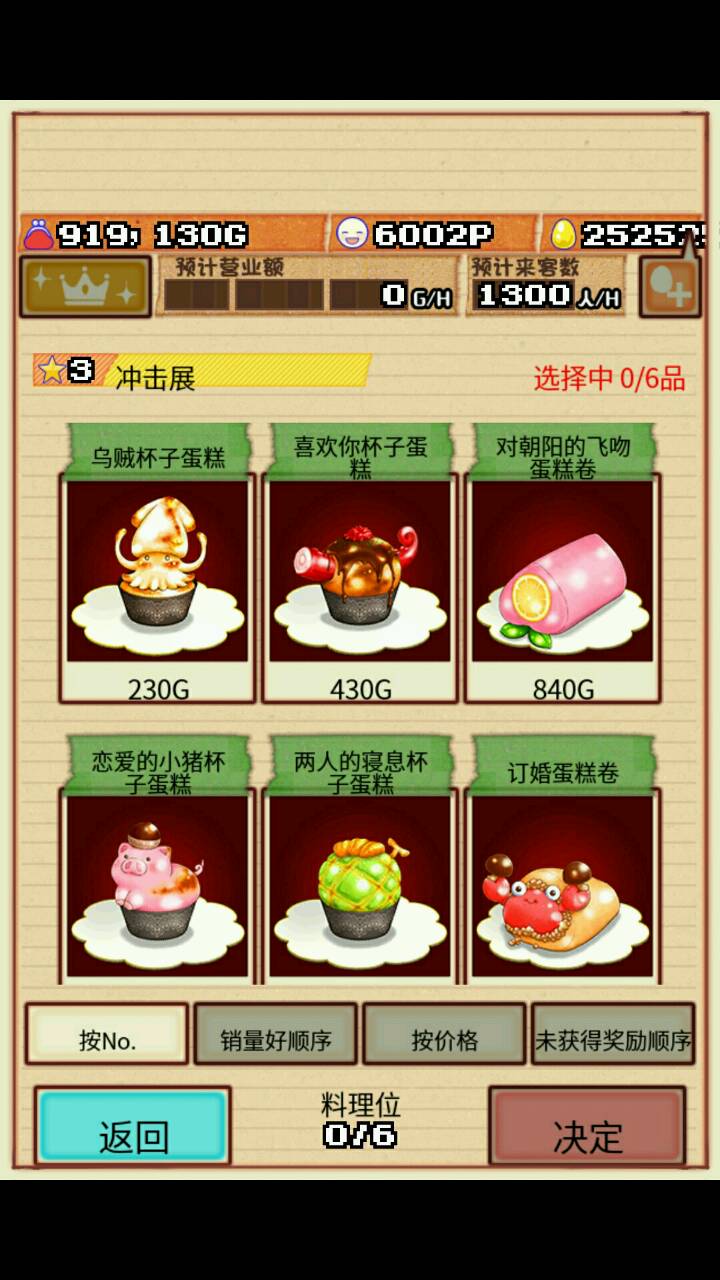Open the crown ranking button
Screen dimensions: 720x1280
click(x=85, y=288)
